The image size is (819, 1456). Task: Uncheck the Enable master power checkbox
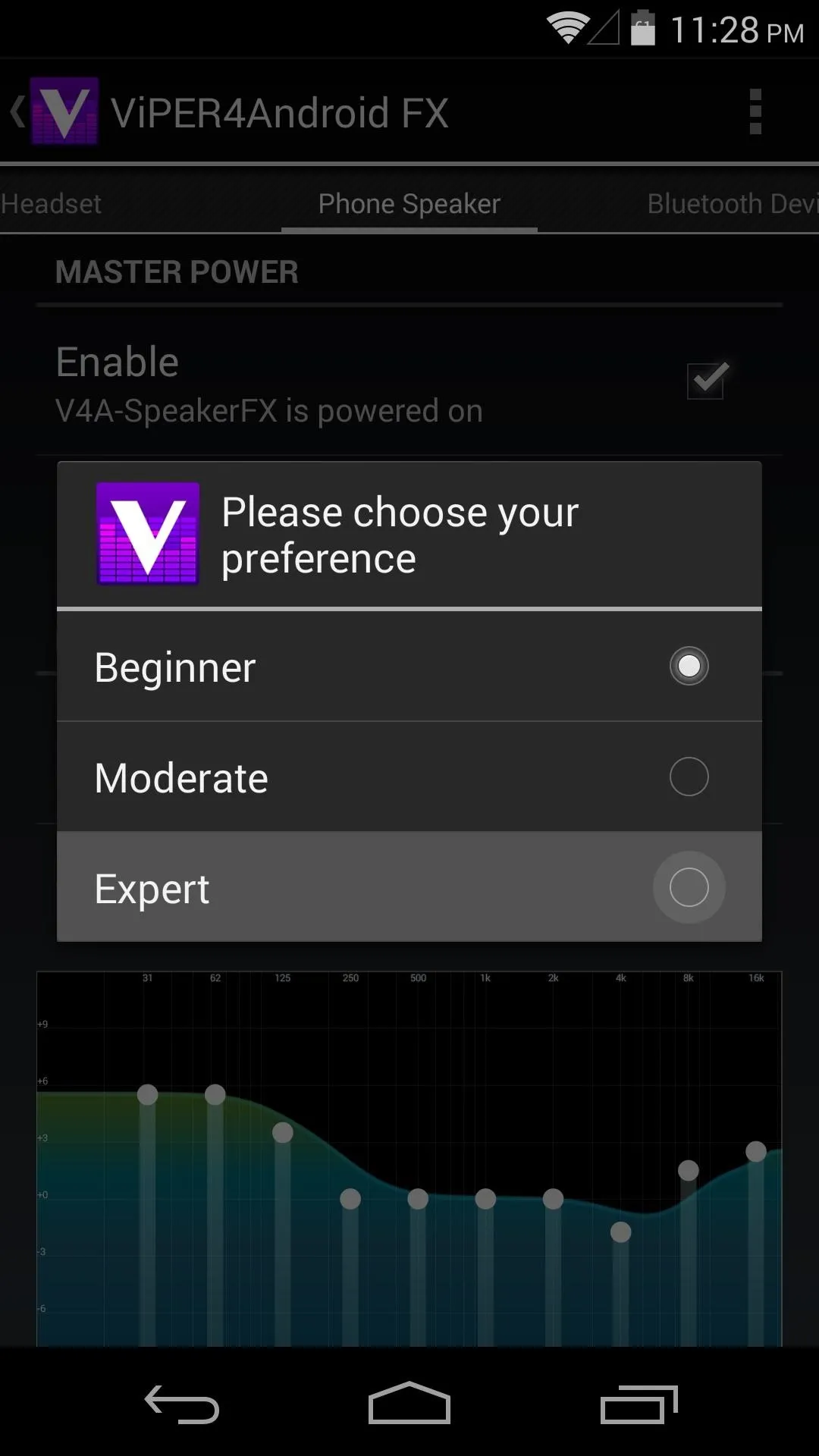pos(707,380)
